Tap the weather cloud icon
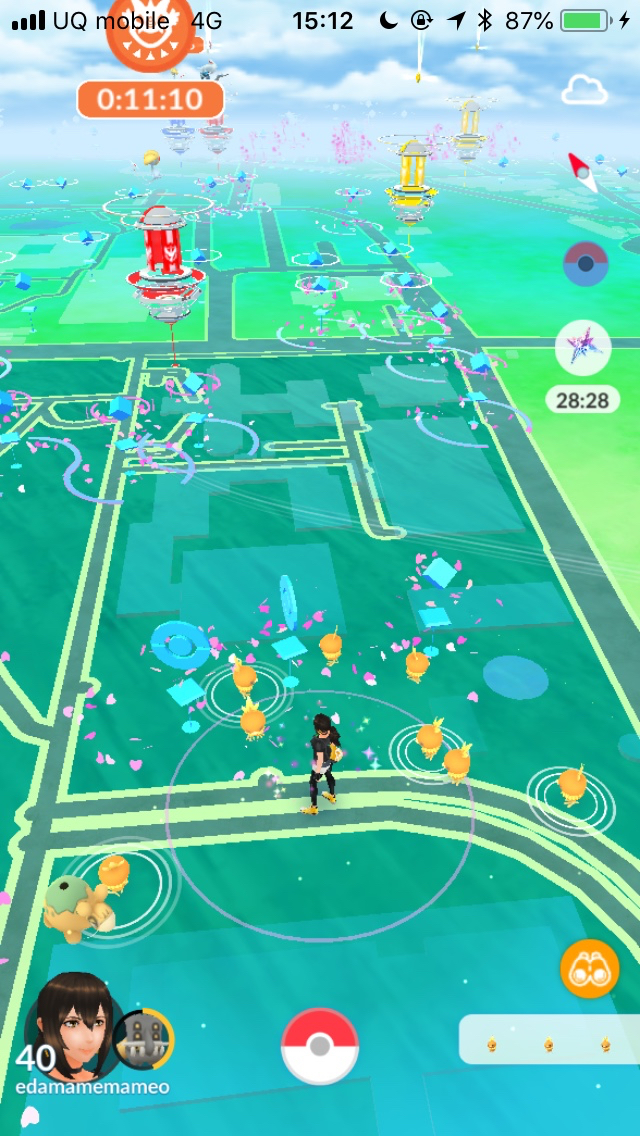 tap(584, 92)
